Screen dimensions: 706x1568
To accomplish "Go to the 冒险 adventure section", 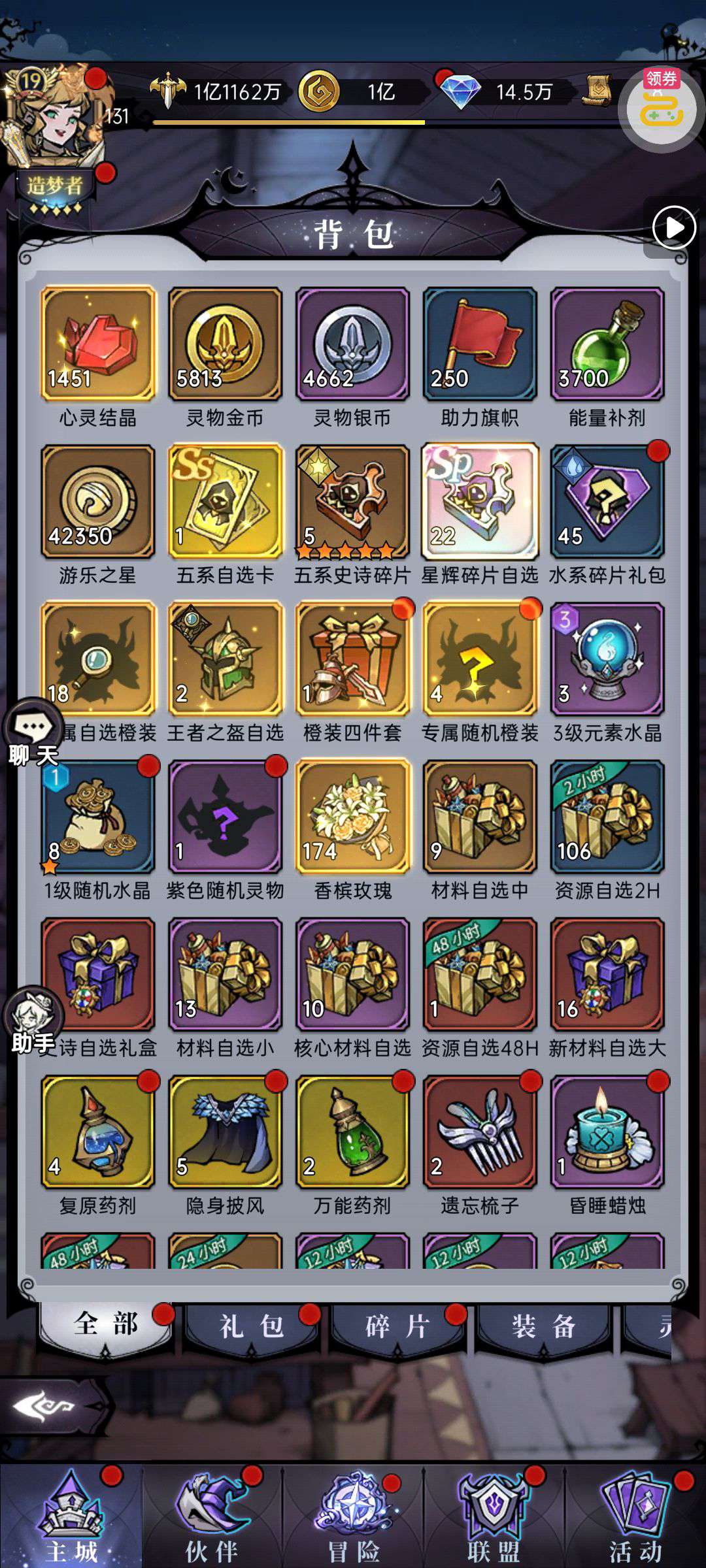I will 354,1516.
